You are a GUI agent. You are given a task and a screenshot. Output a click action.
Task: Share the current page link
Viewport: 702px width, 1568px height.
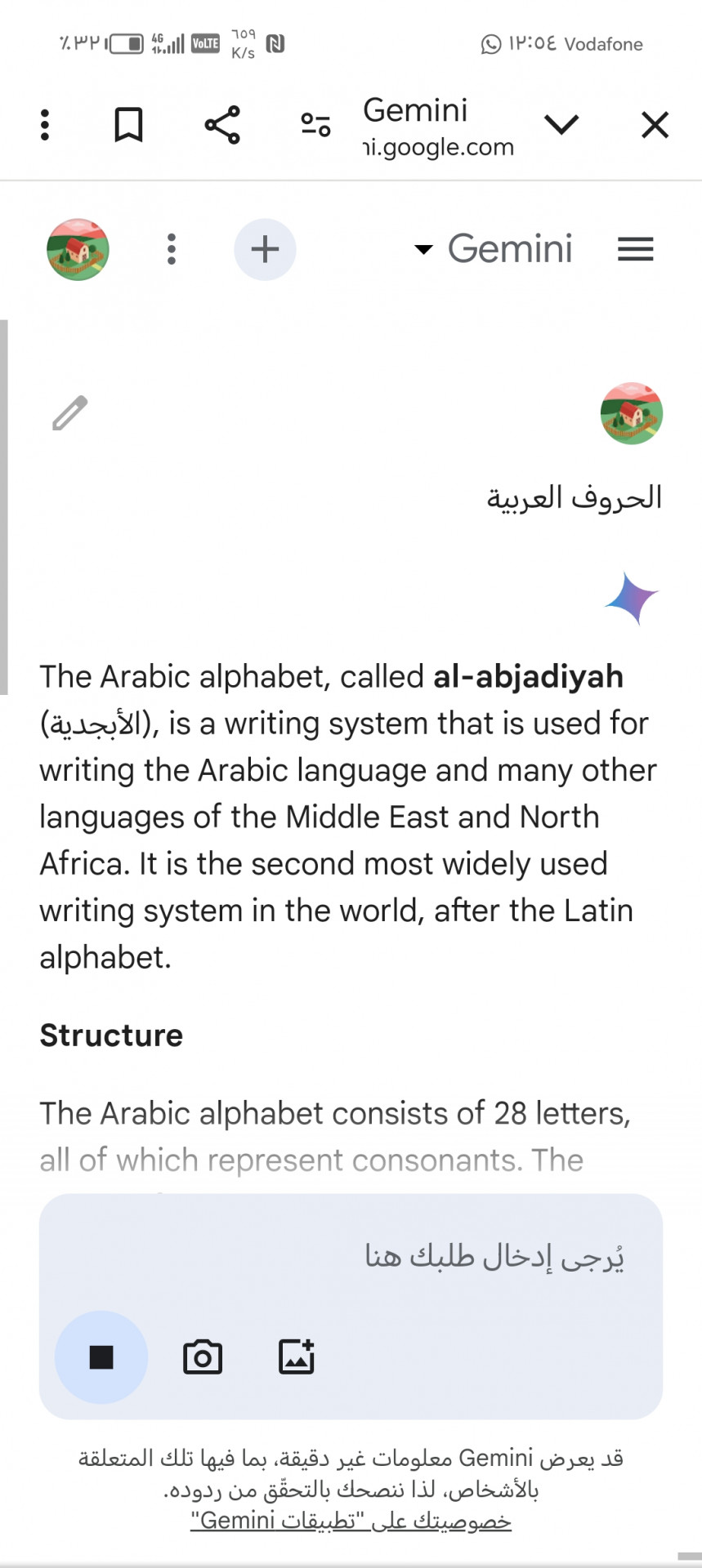(x=222, y=125)
